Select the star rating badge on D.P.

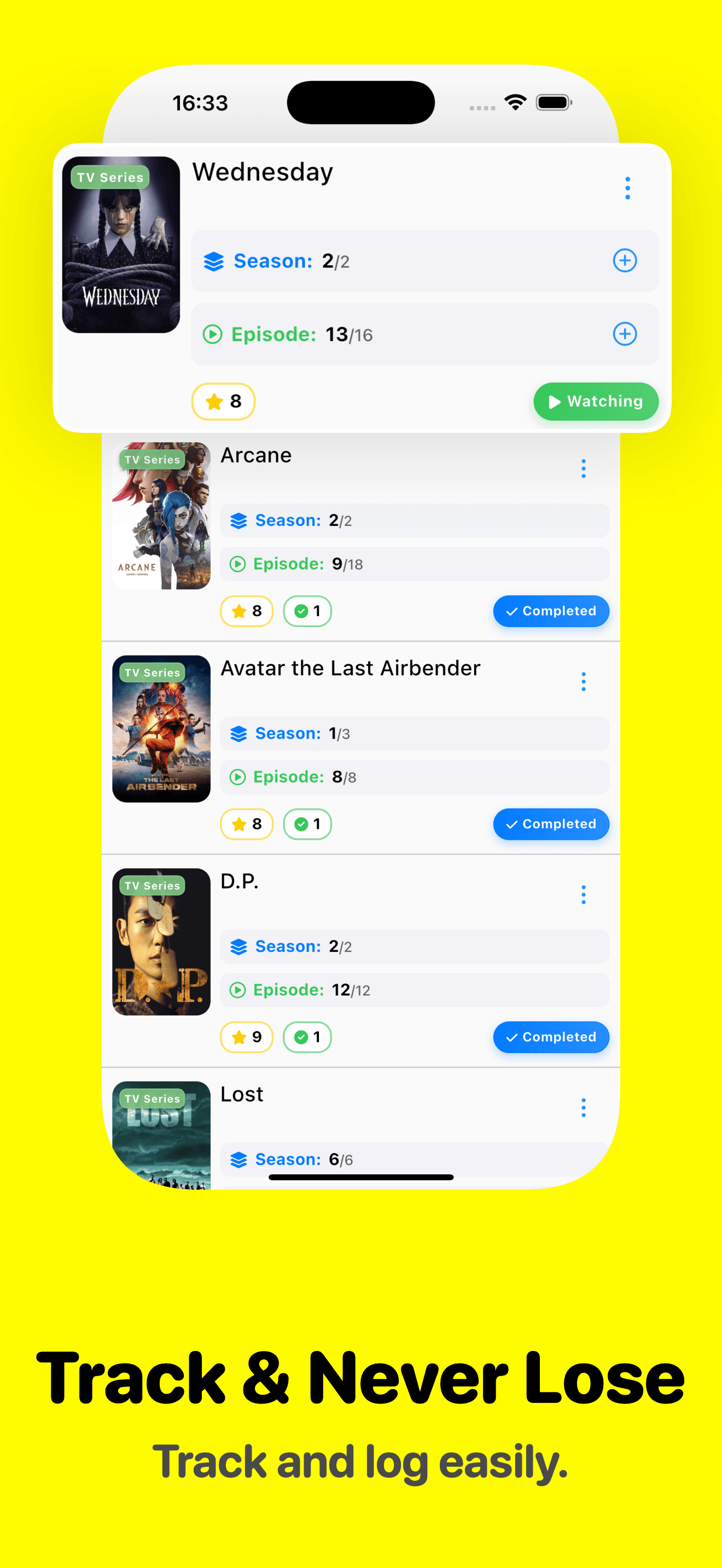point(246,1037)
